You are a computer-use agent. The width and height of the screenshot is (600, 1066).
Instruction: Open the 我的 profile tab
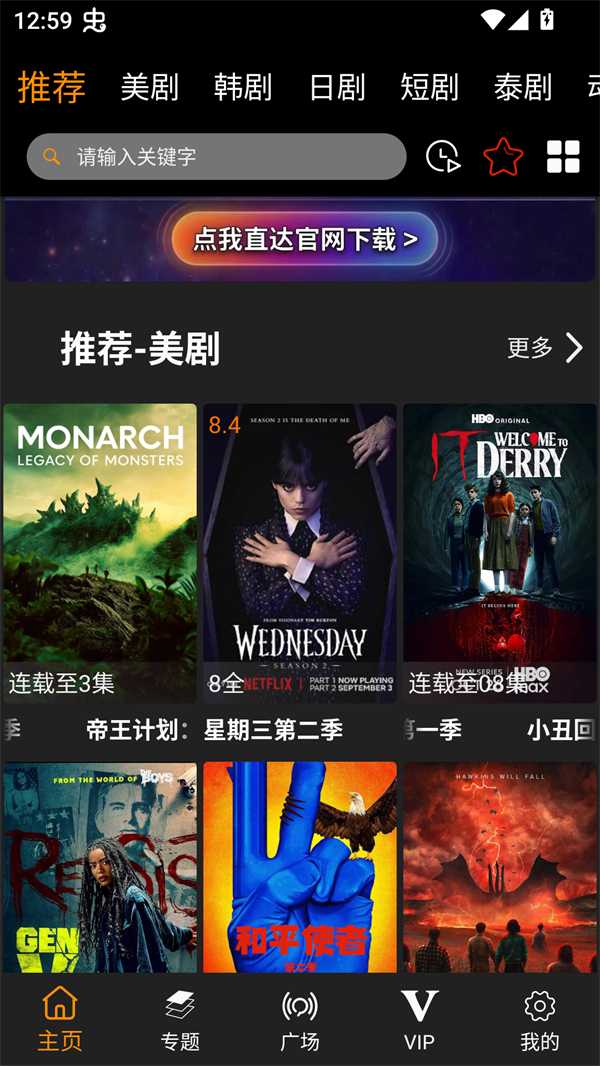click(539, 1019)
